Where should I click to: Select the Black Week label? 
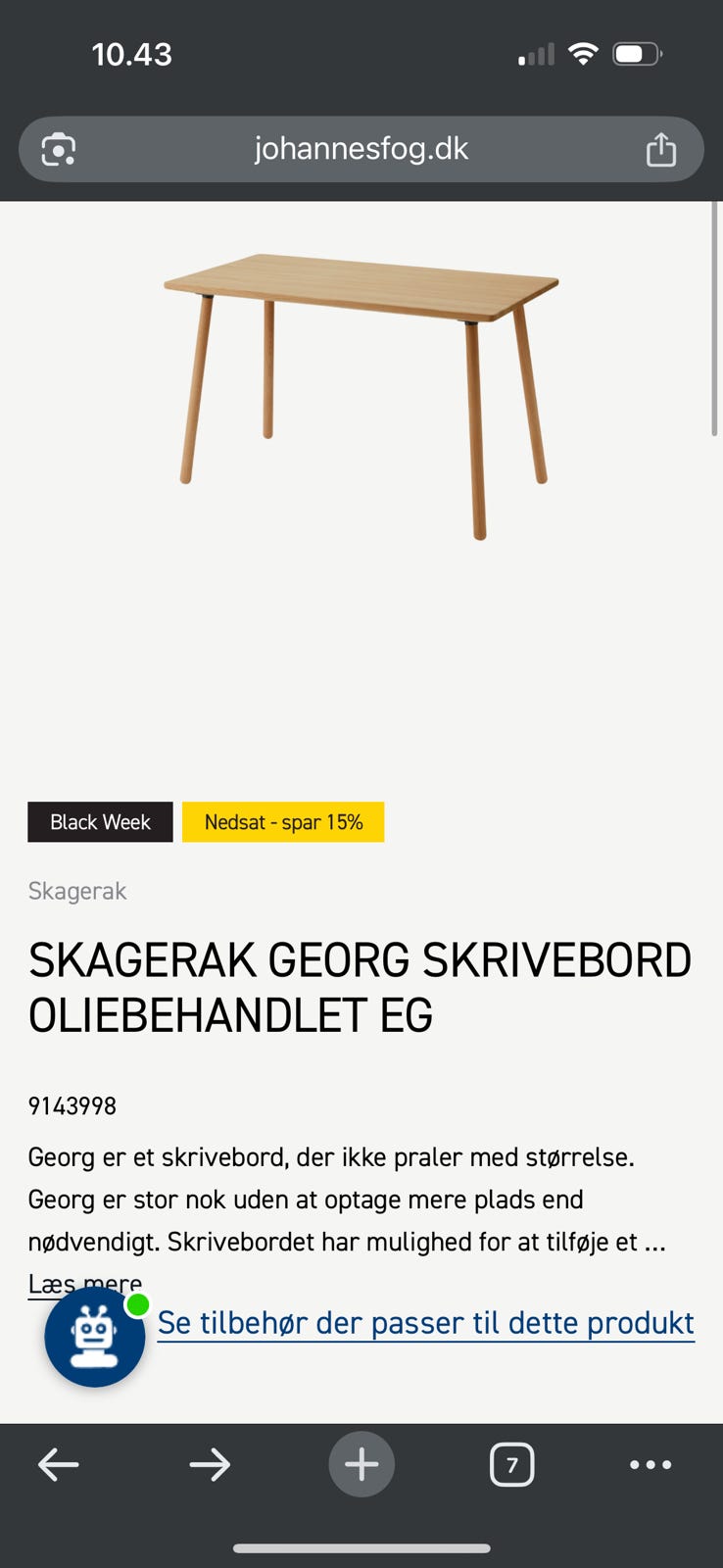pyautogui.click(x=99, y=822)
